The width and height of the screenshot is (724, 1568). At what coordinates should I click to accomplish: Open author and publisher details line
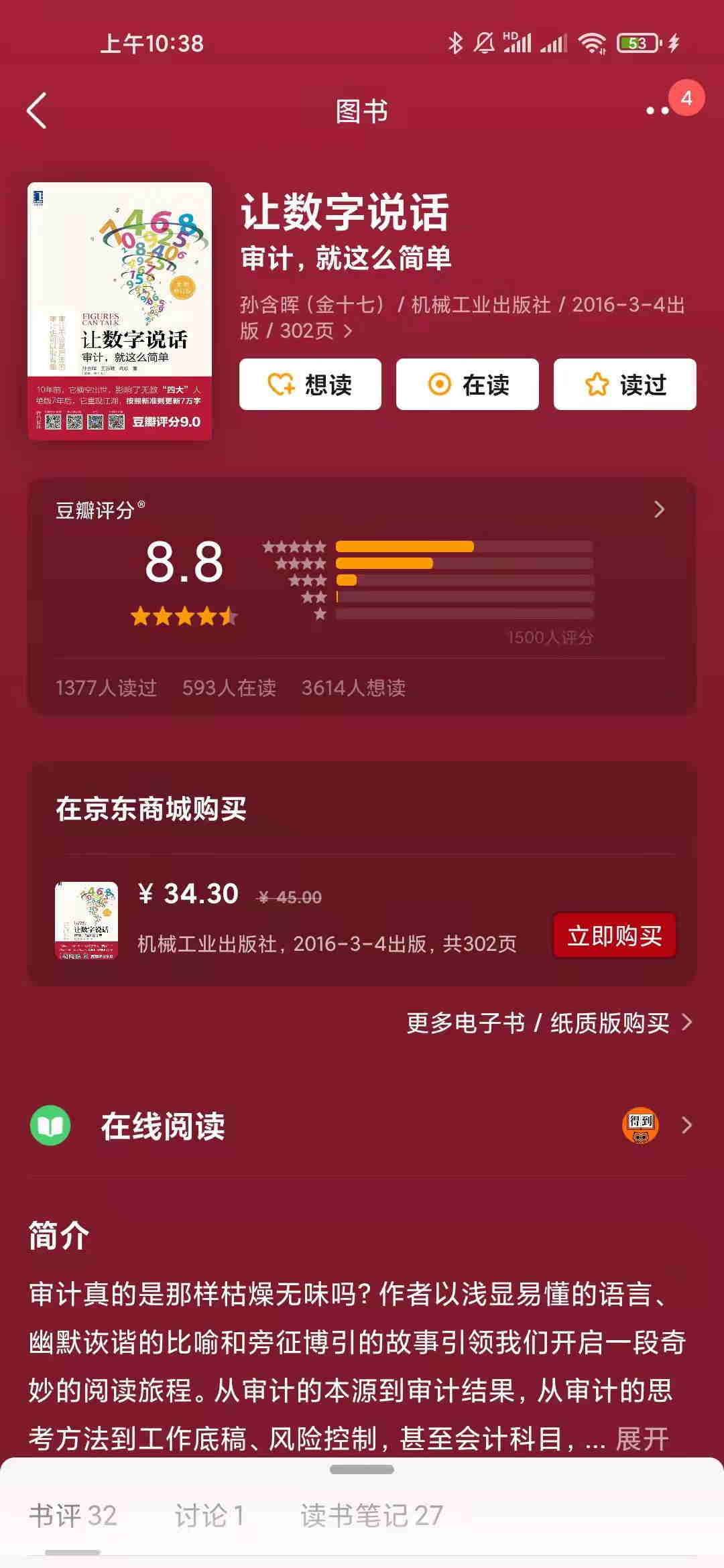(463, 318)
